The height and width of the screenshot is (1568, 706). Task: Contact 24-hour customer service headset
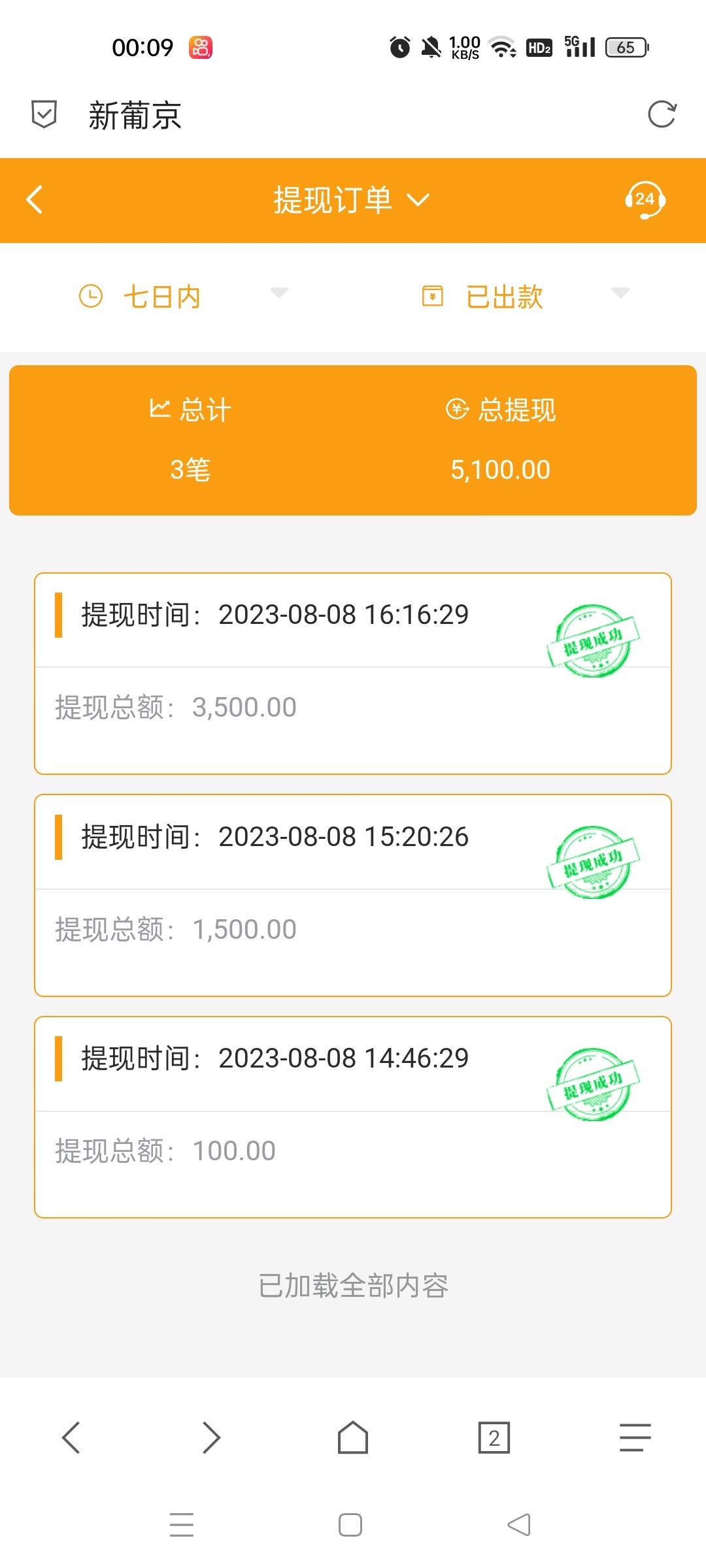pyautogui.click(x=645, y=199)
